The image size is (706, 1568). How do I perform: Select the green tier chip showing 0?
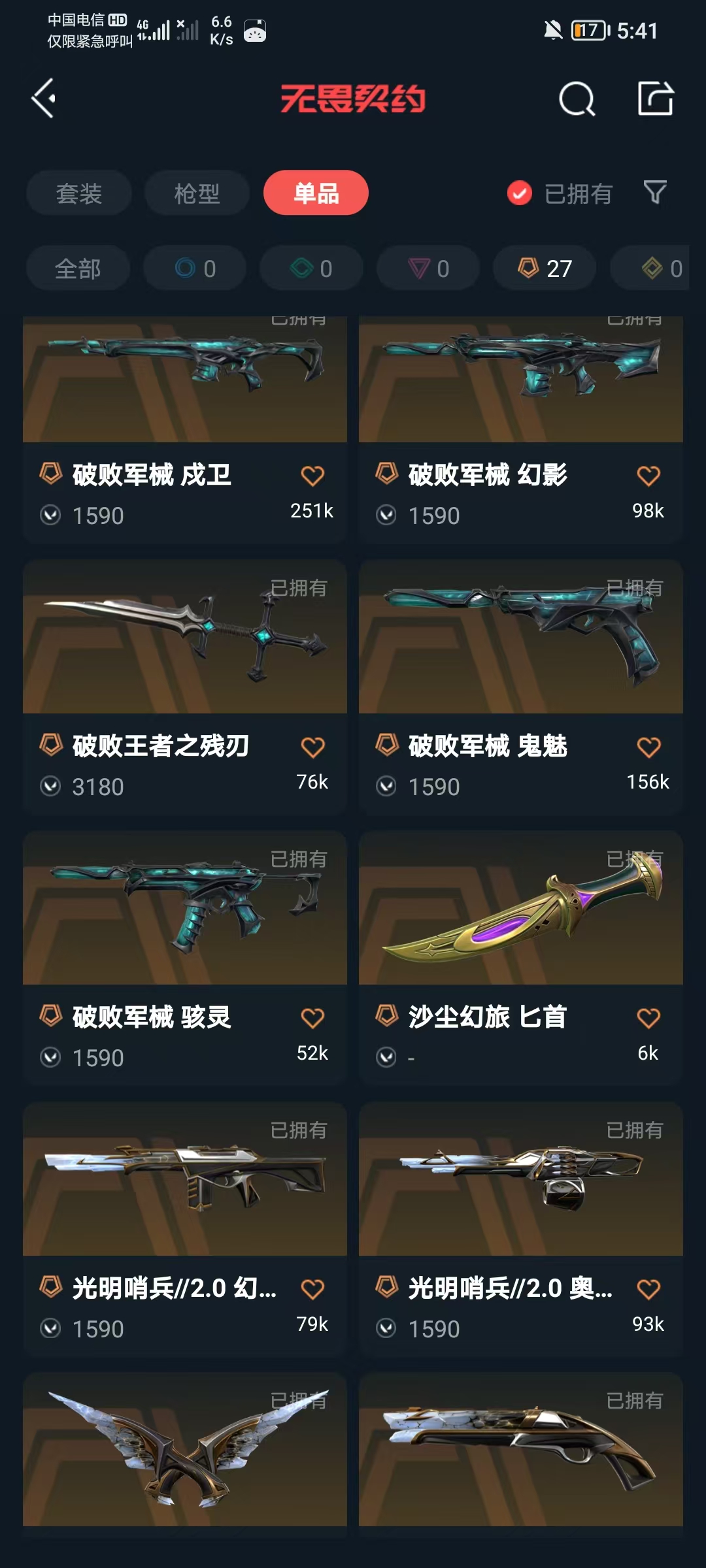[311, 269]
